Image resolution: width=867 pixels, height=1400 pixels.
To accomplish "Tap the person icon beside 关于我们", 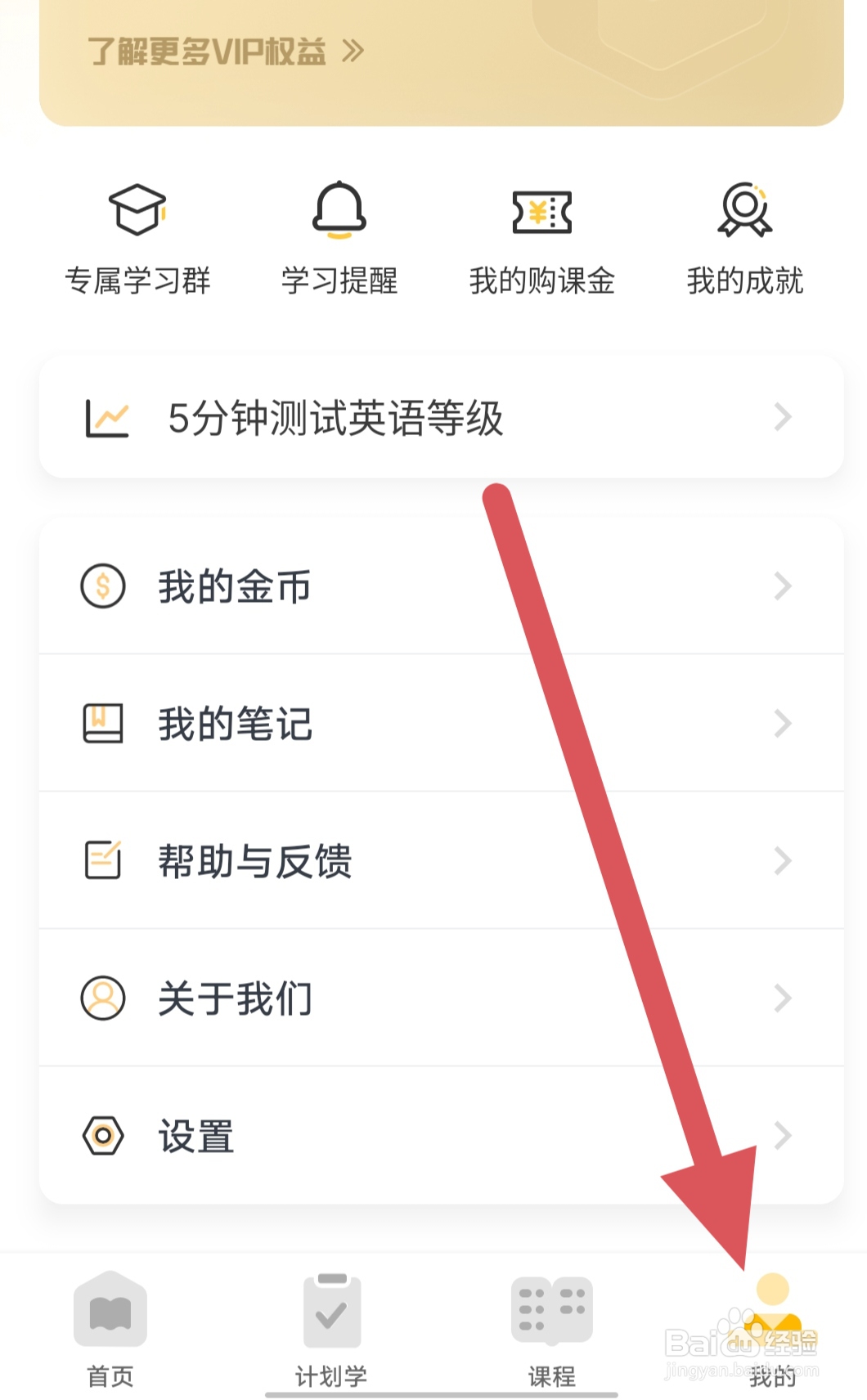I will click(x=101, y=998).
